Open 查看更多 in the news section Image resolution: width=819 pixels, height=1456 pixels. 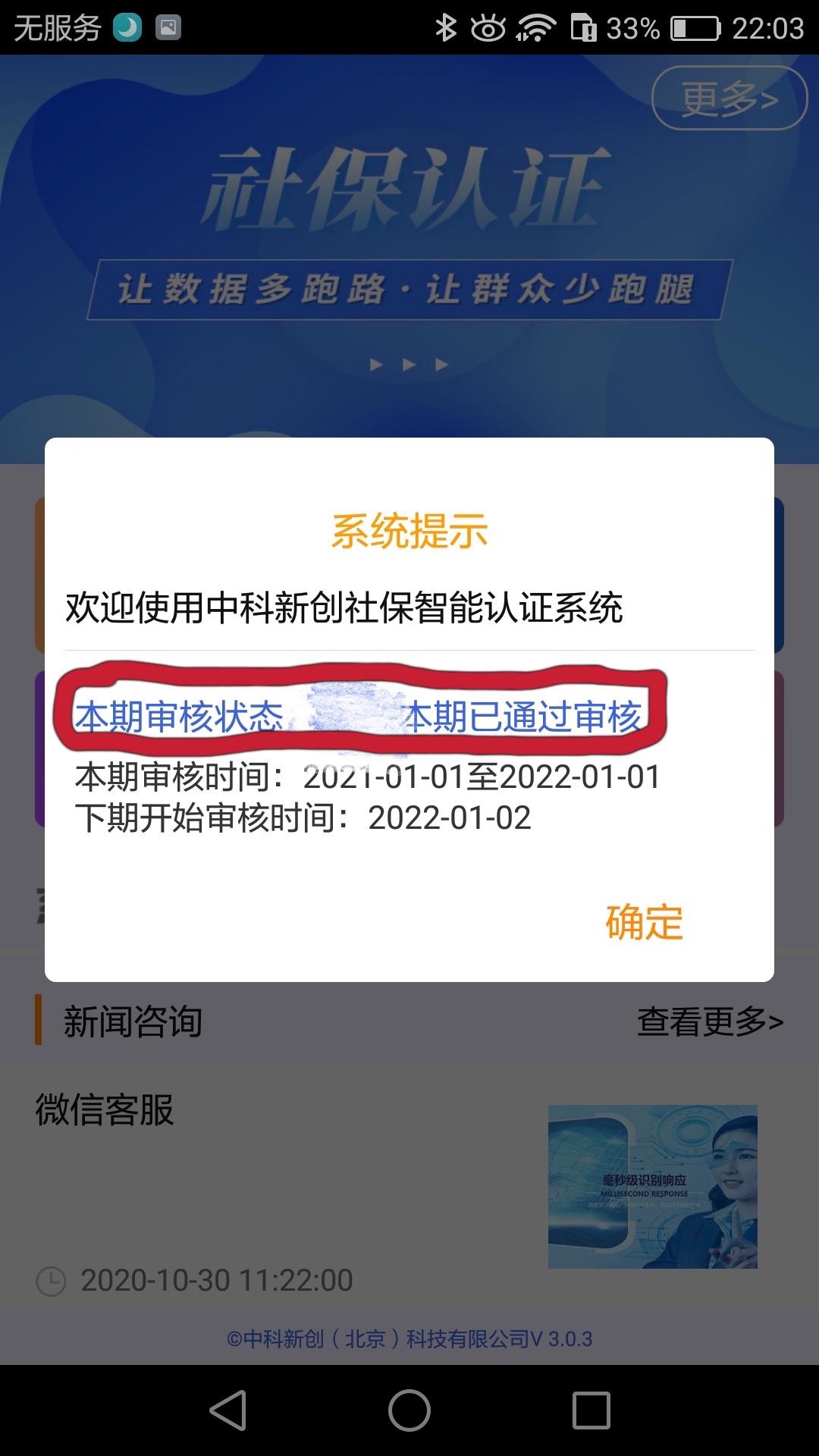click(710, 1021)
